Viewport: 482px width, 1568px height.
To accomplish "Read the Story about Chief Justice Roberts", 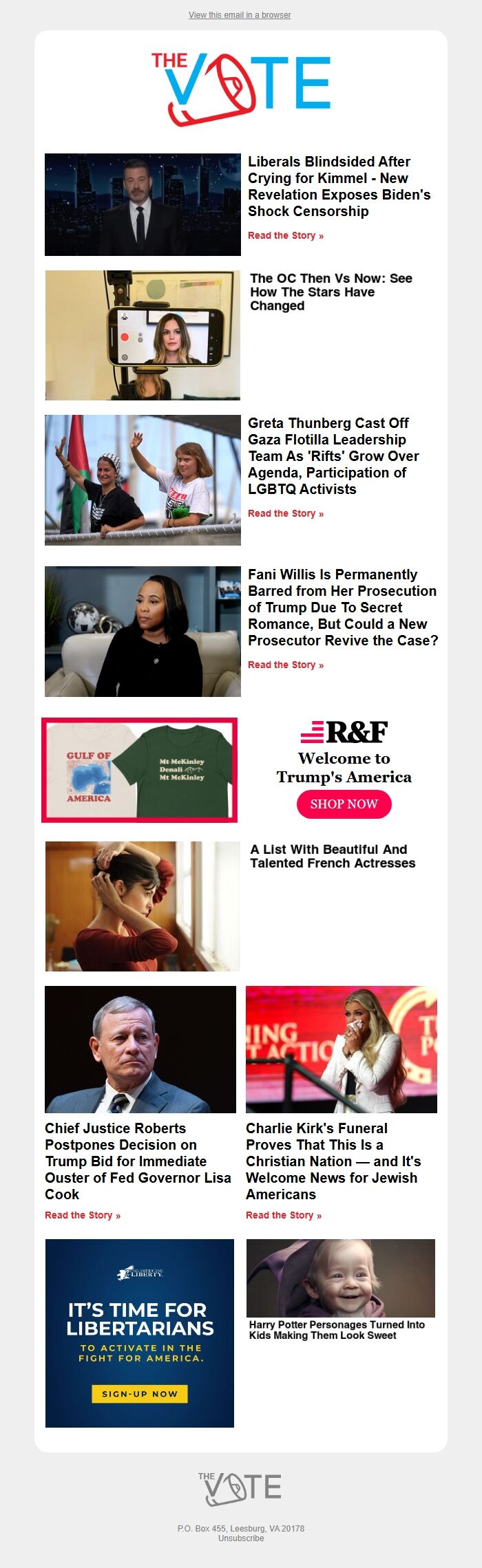I will 82,1216.
